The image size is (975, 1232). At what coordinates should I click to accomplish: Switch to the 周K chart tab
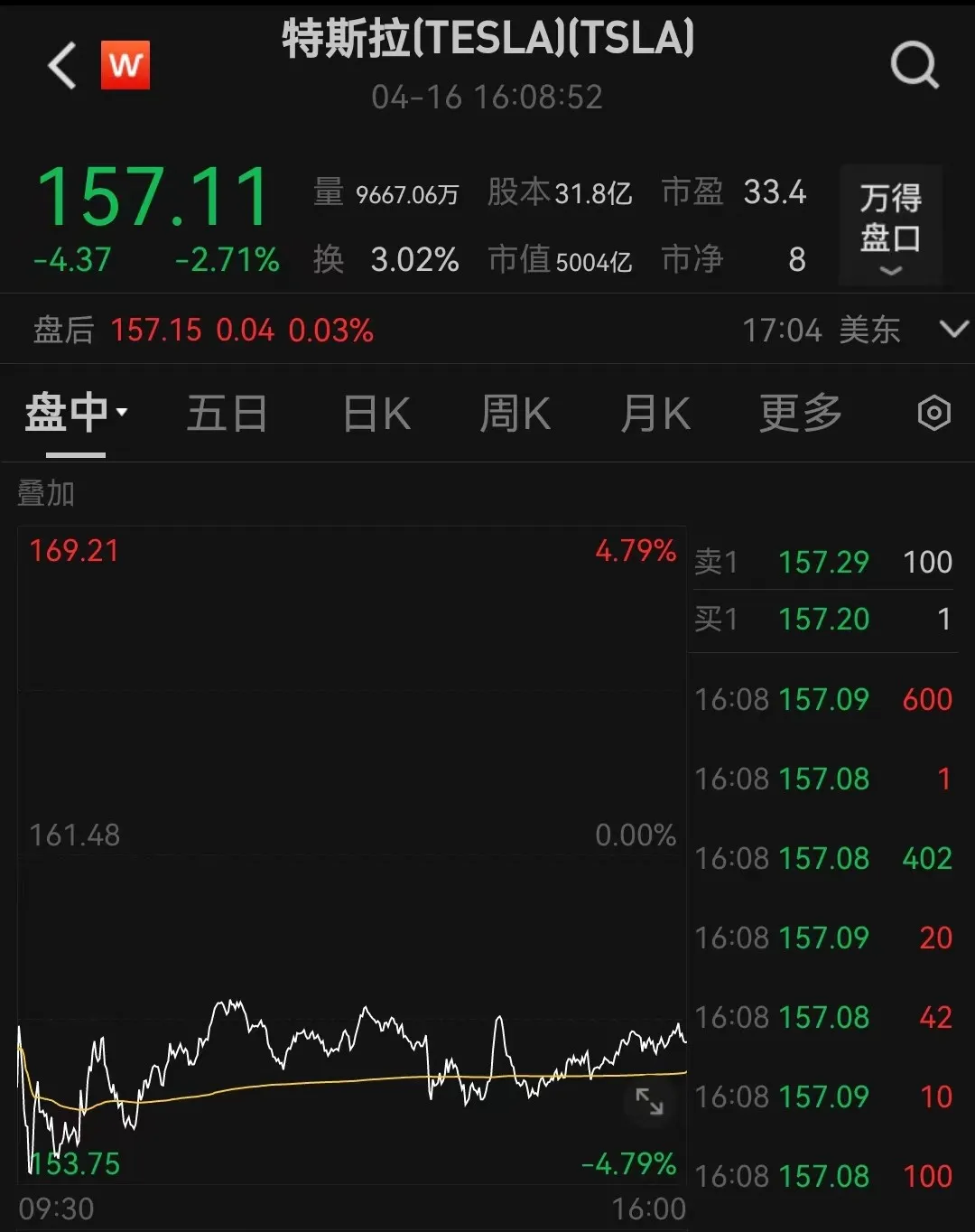tap(515, 414)
